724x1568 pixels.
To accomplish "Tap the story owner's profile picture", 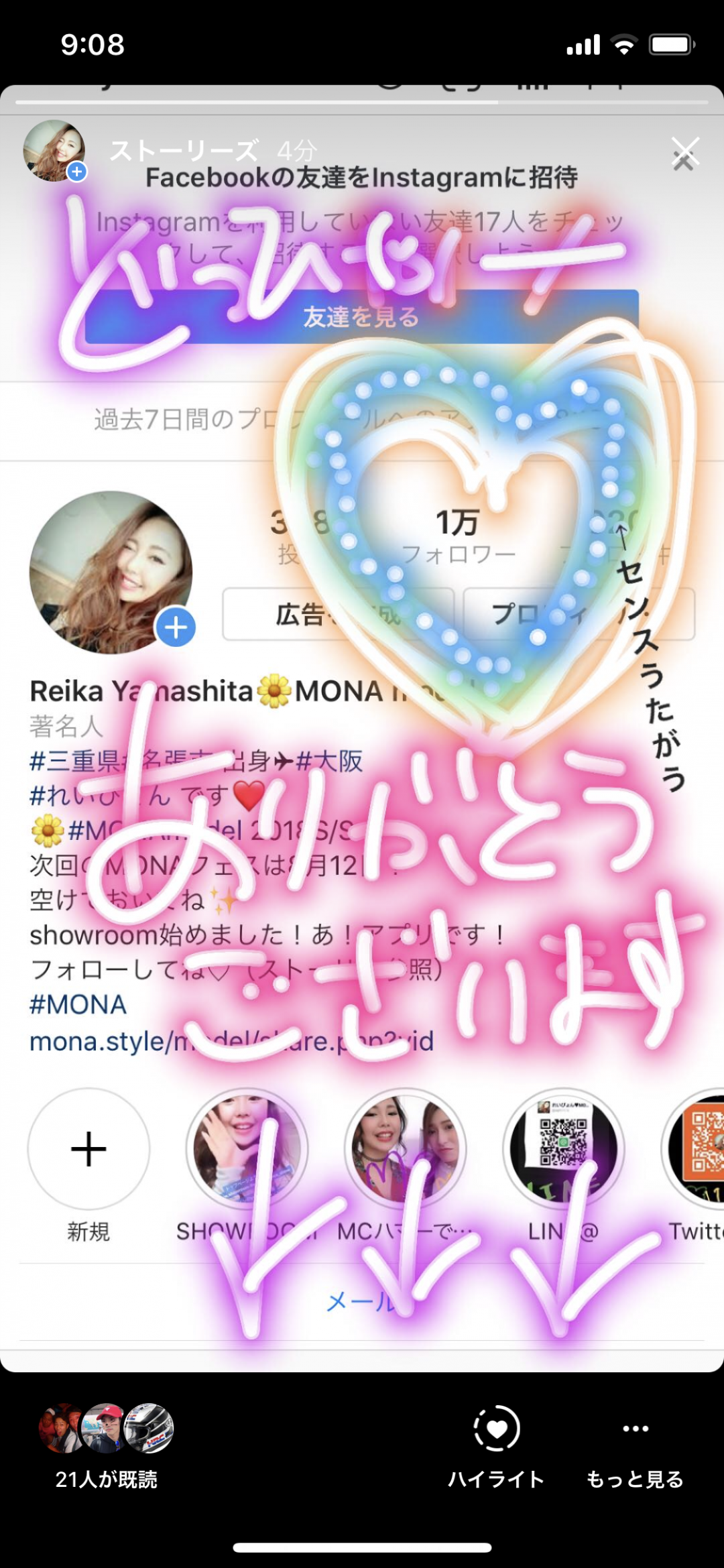I will pyautogui.click(x=54, y=151).
